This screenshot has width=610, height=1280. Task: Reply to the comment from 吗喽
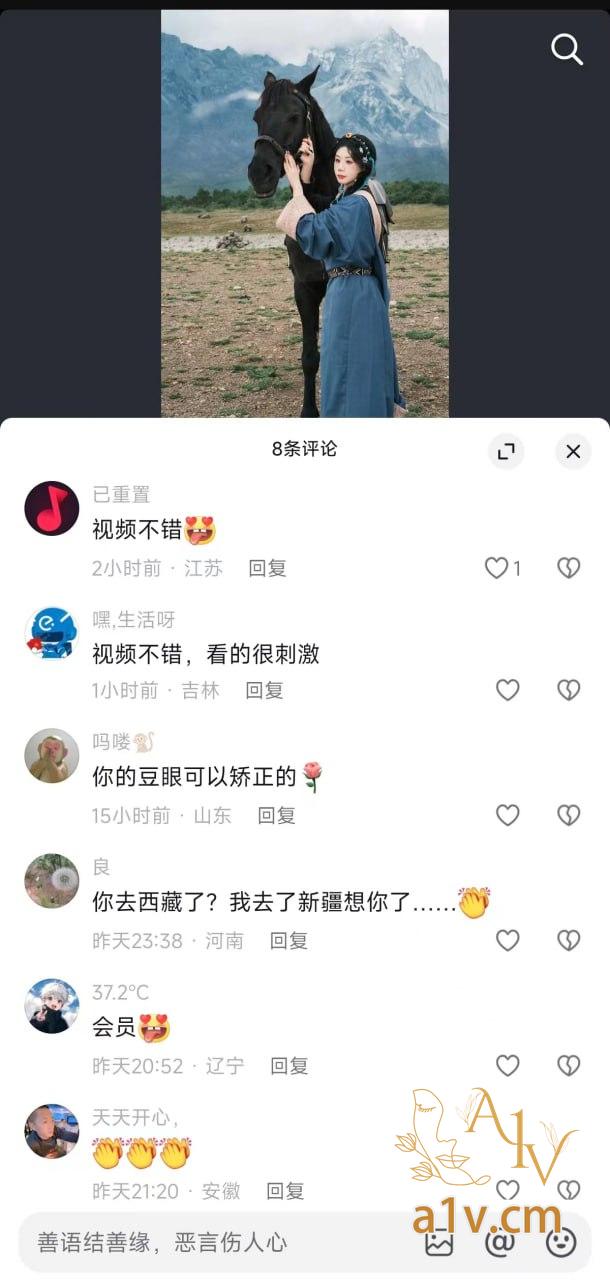pos(277,815)
